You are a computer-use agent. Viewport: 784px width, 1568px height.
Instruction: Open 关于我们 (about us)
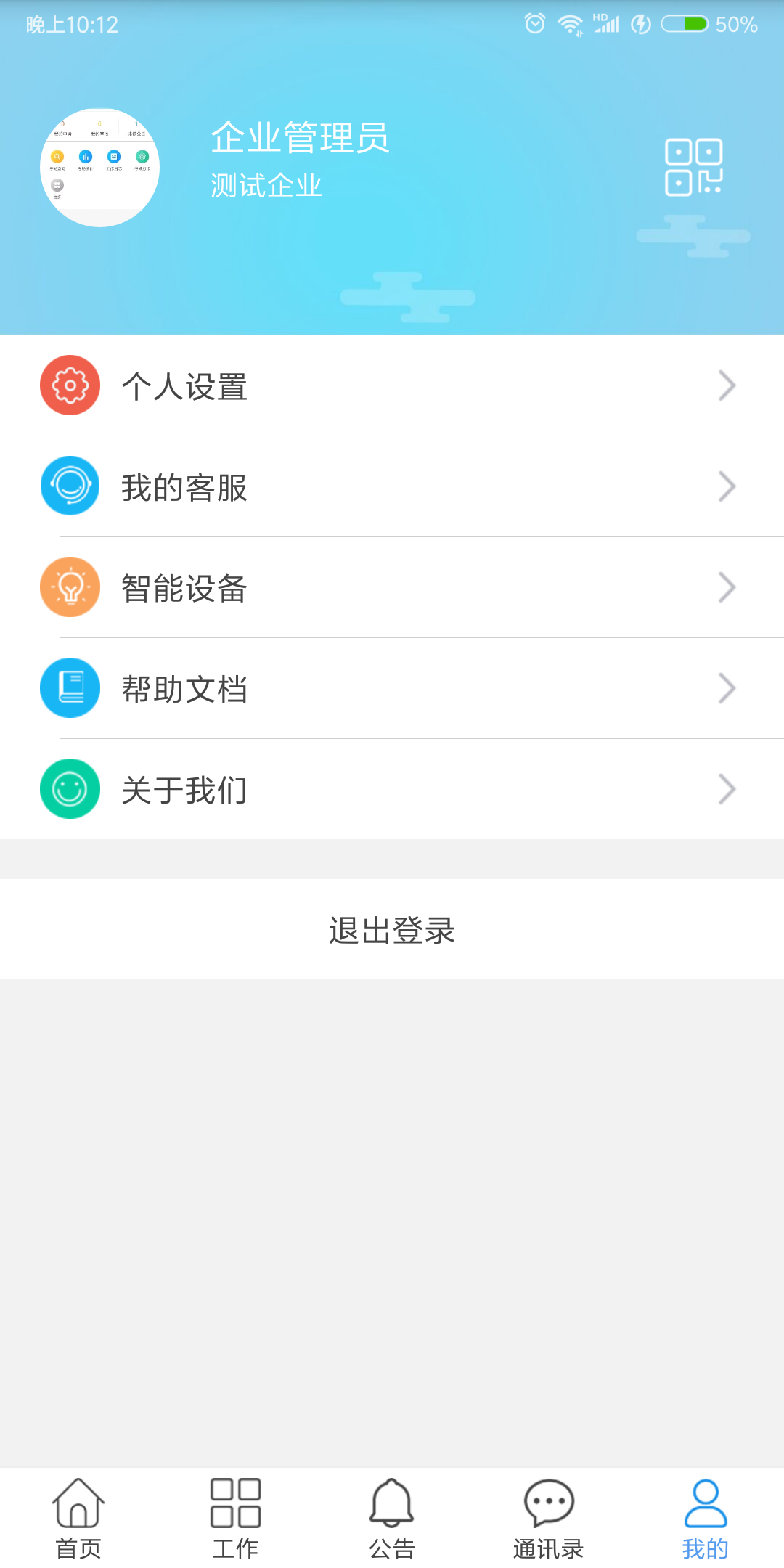392,789
